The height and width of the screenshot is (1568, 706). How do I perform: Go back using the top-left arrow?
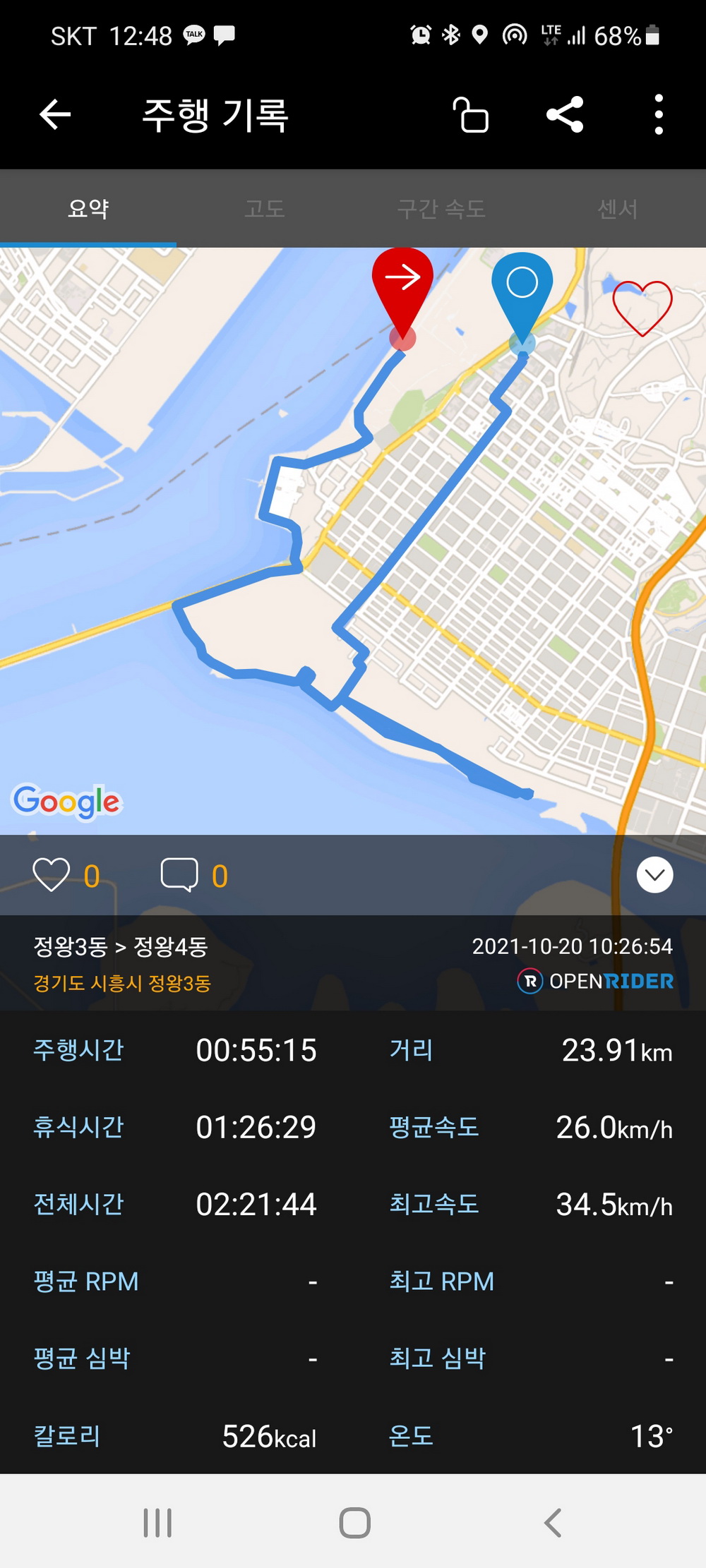click(x=55, y=115)
